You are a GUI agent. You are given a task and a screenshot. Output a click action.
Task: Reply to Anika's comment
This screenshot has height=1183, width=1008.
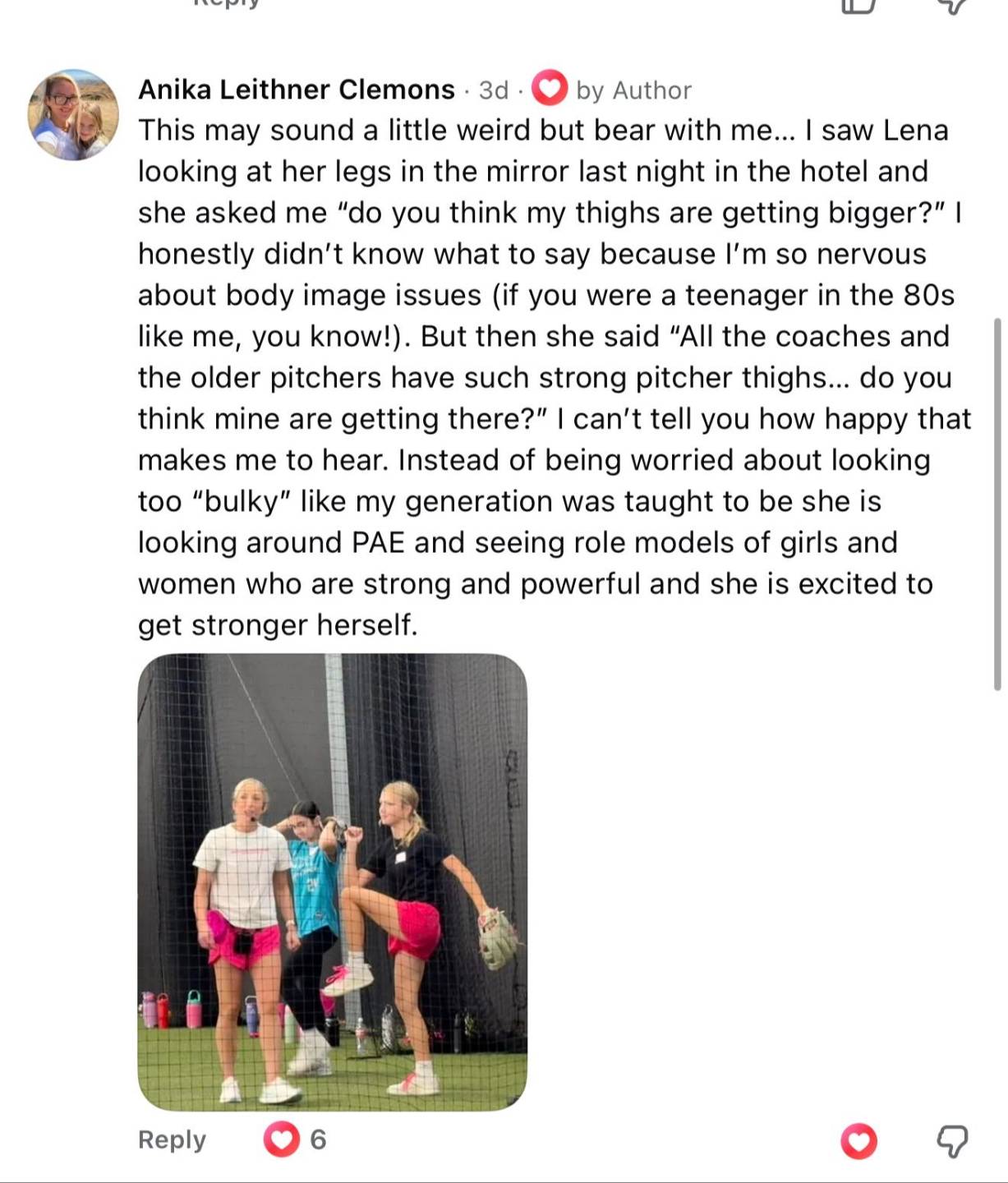click(172, 1139)
